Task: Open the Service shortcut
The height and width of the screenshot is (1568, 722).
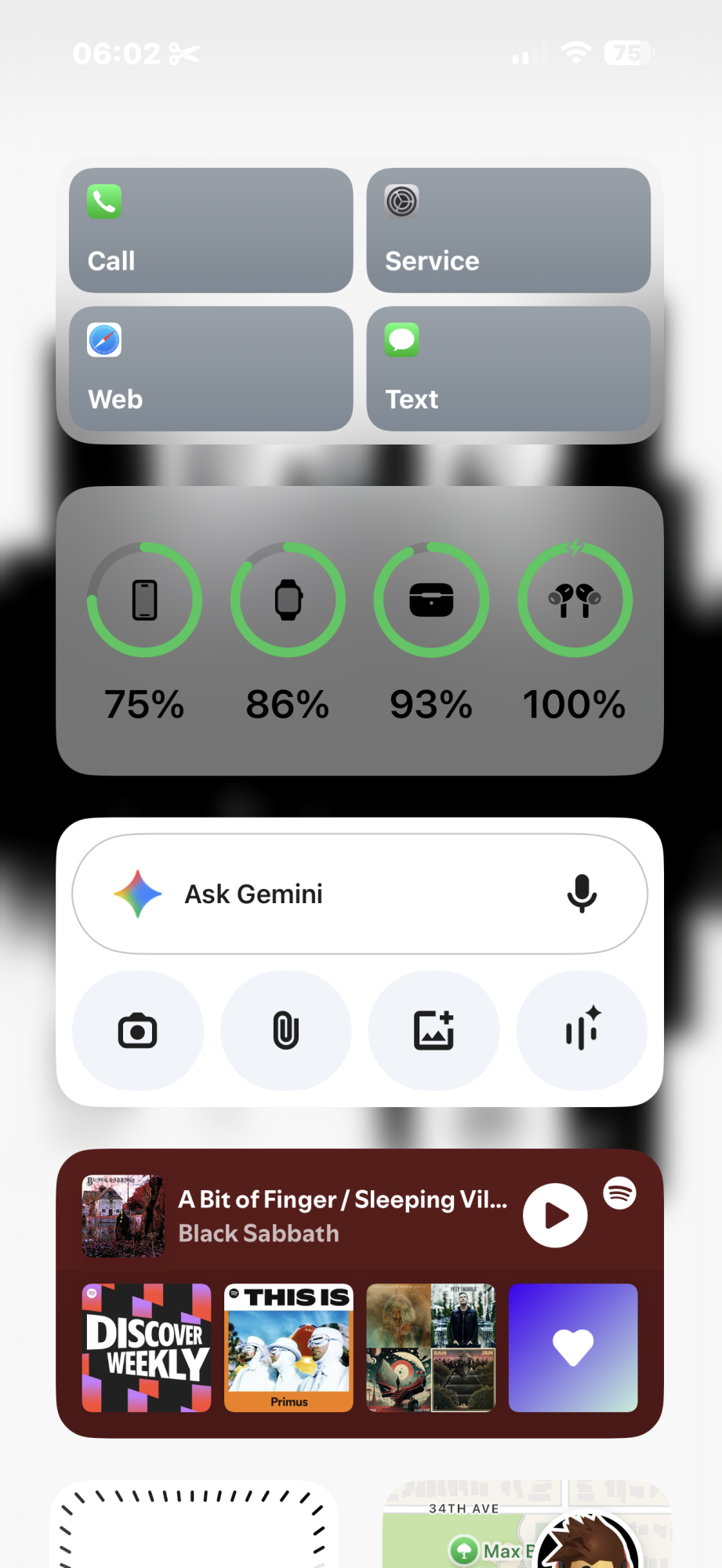Action: pos(508,230)
